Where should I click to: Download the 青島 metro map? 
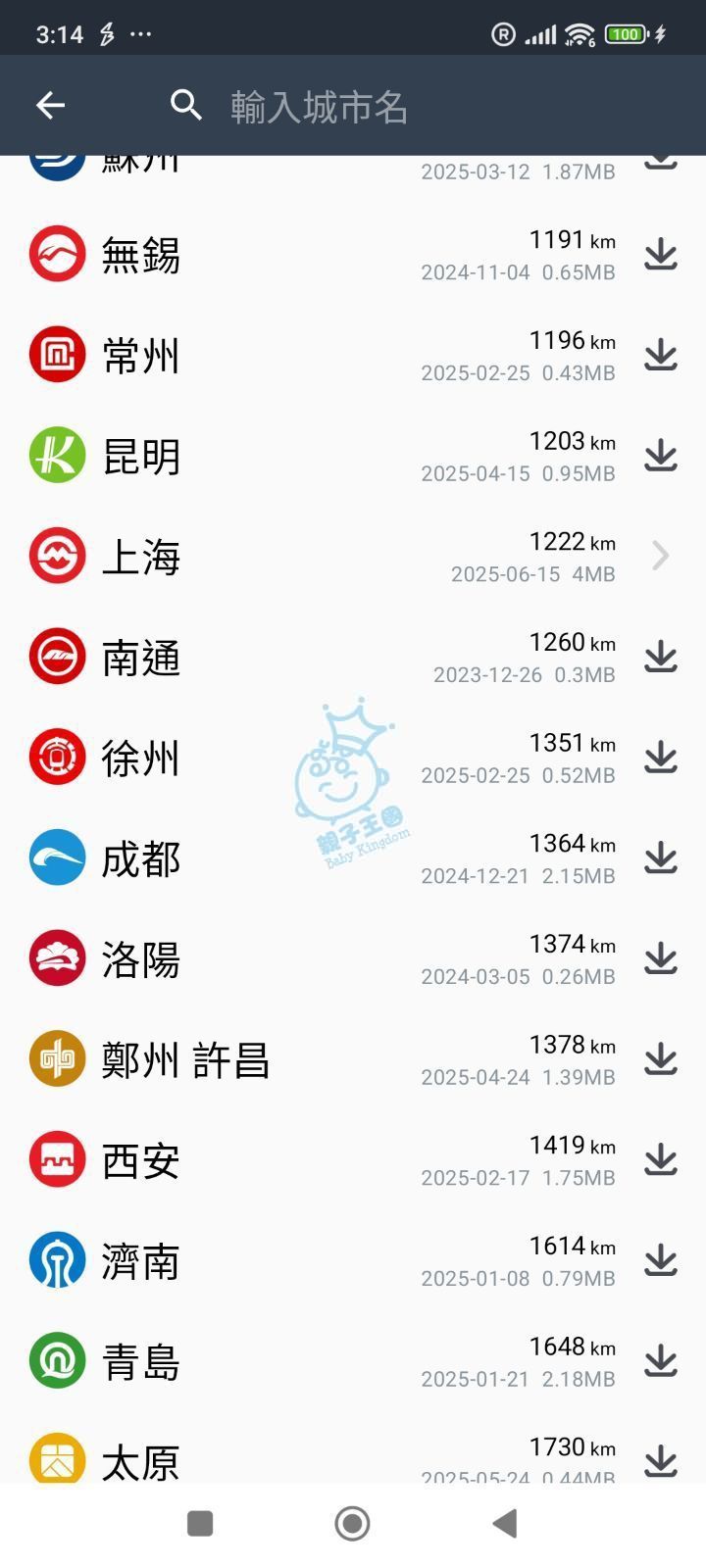point(661,1361)
